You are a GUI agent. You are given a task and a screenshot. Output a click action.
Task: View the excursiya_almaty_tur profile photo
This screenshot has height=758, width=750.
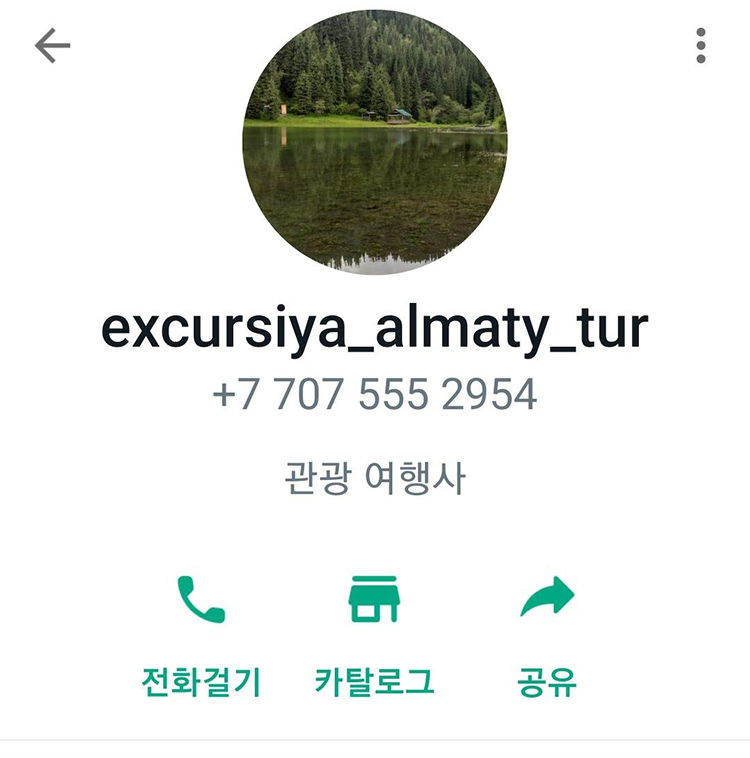point(375,142)
